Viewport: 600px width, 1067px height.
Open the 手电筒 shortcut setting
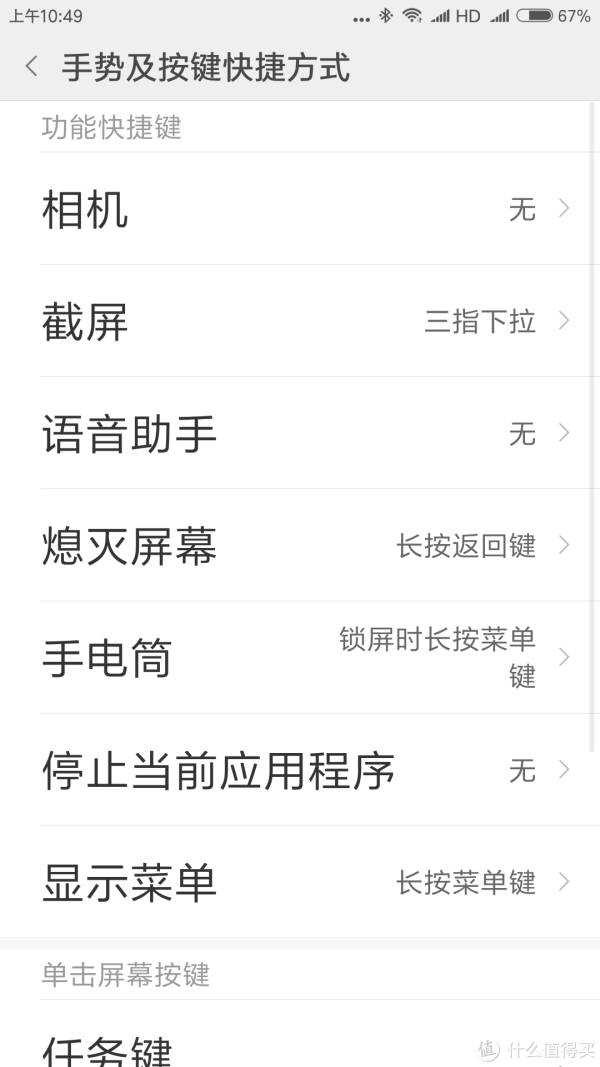tap(300, 657)
